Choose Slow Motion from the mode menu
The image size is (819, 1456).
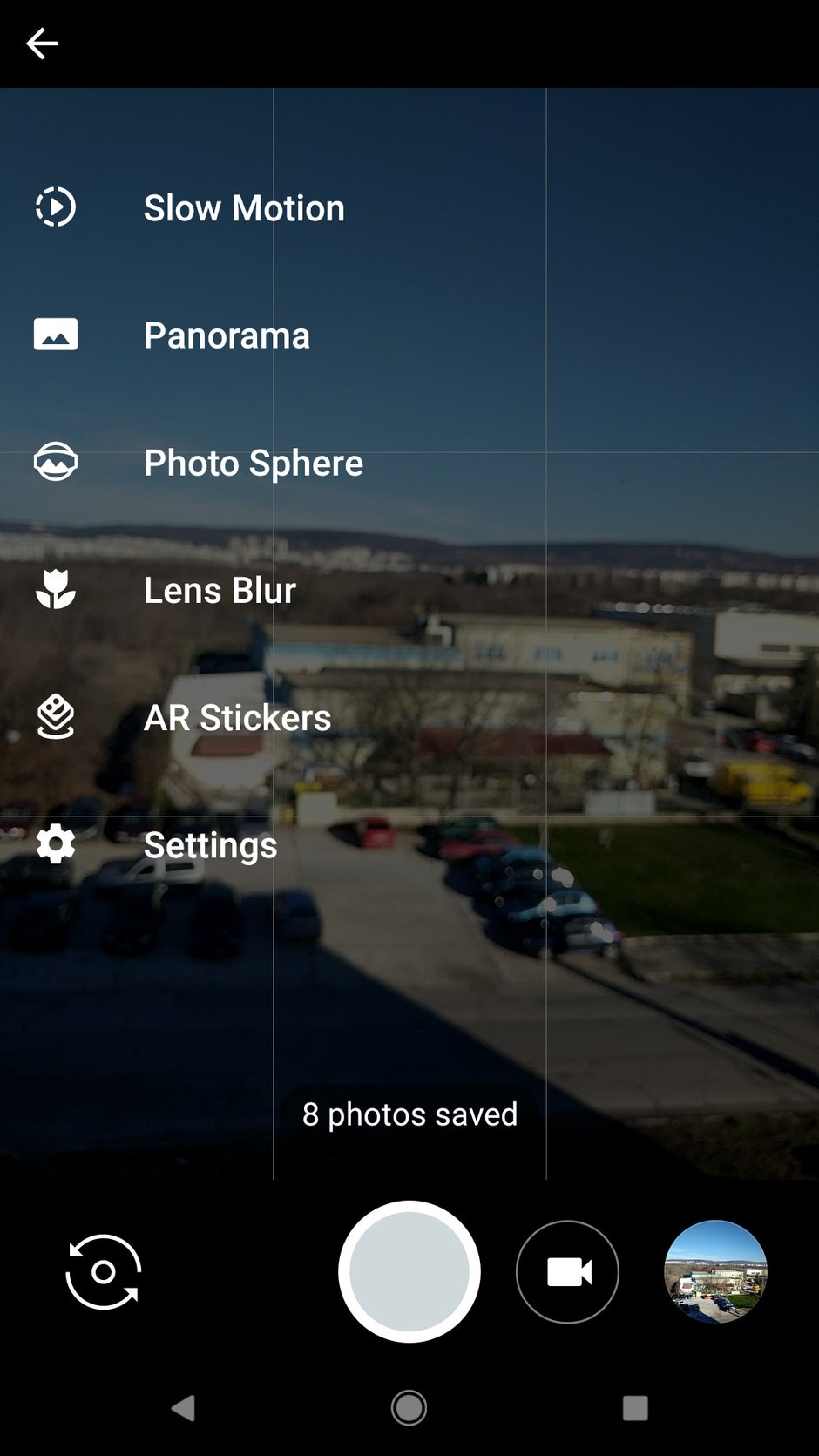click(x=244, y=207)
